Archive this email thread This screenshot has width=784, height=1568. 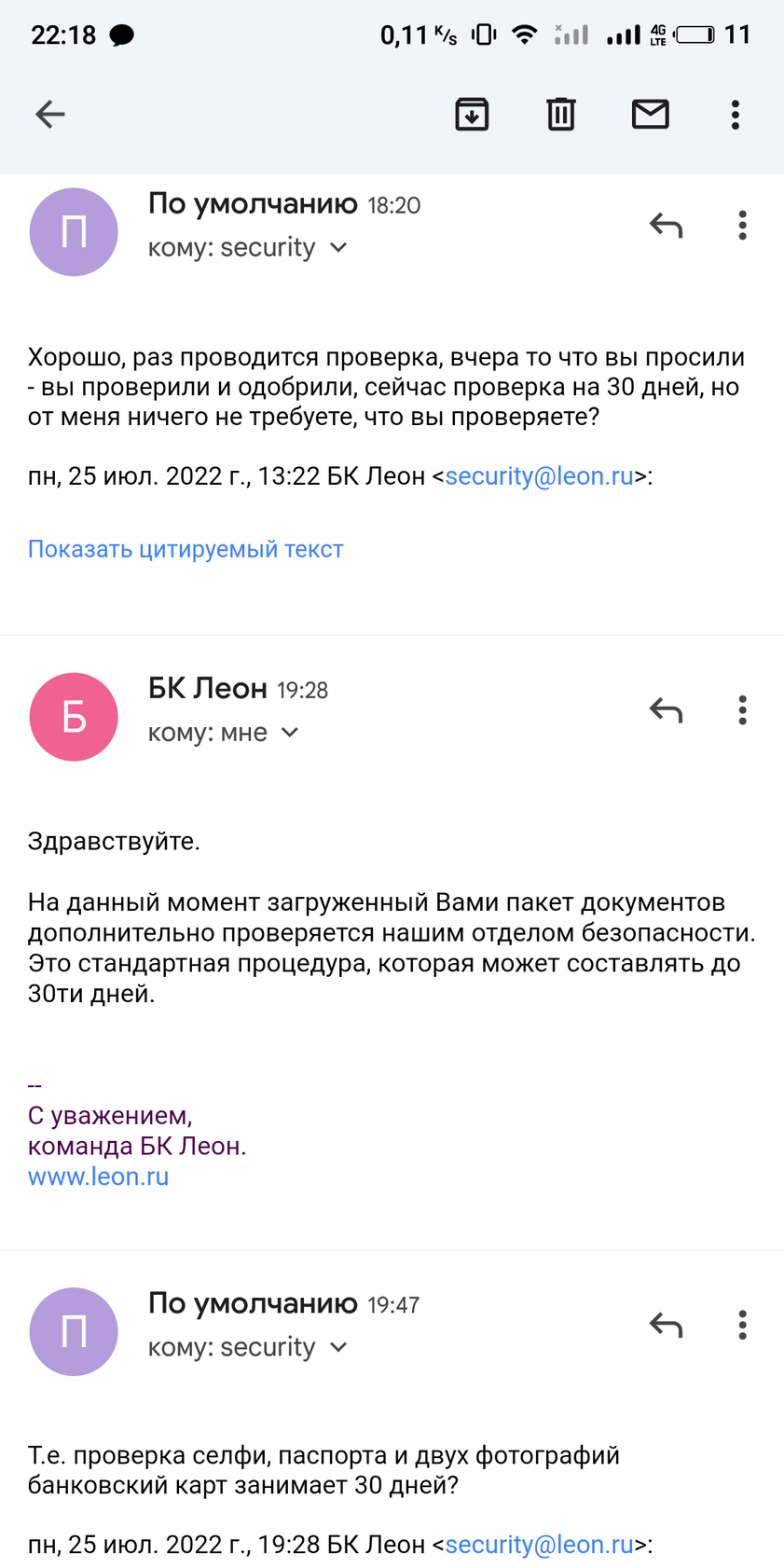click(x=472, y=115)
